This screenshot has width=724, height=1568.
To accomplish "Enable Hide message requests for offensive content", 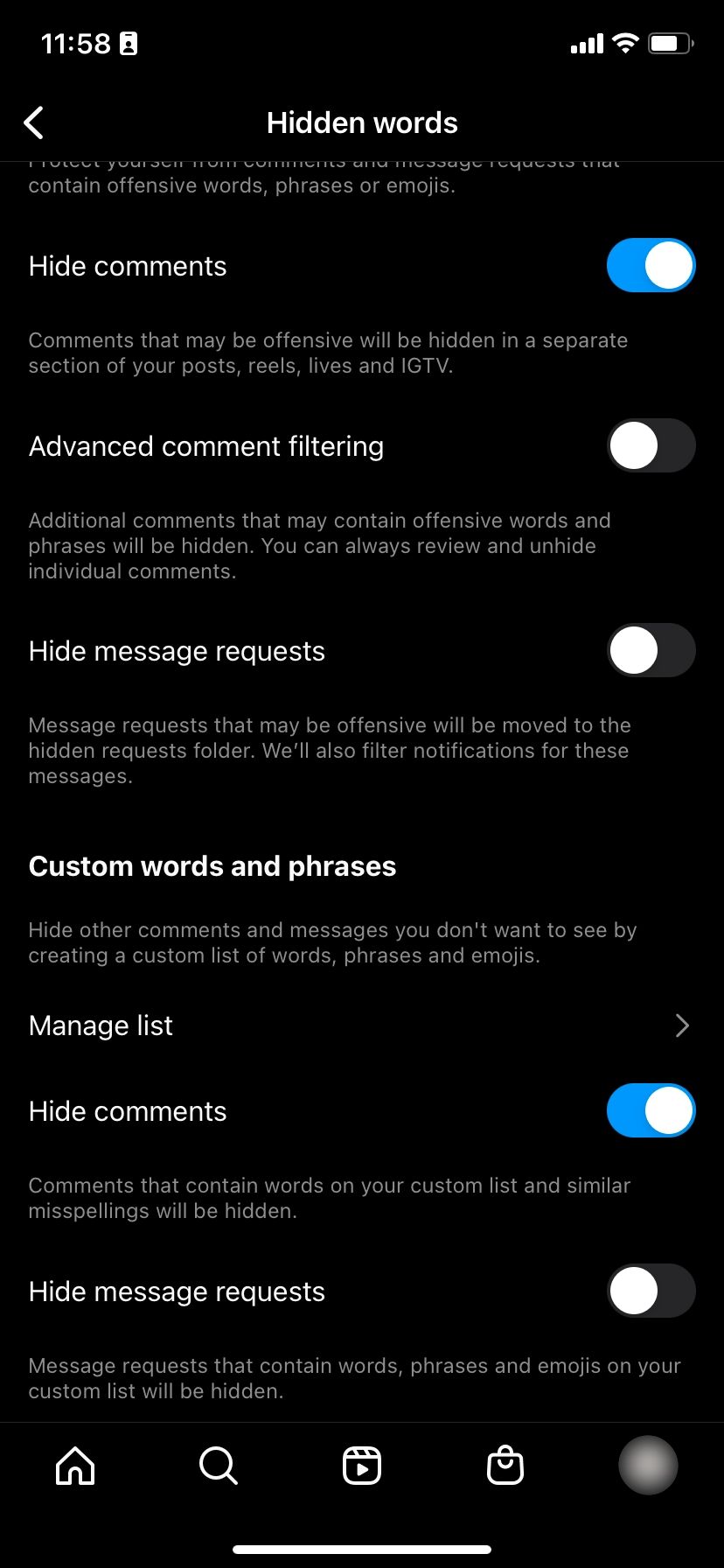I will (x=651, y=650).
